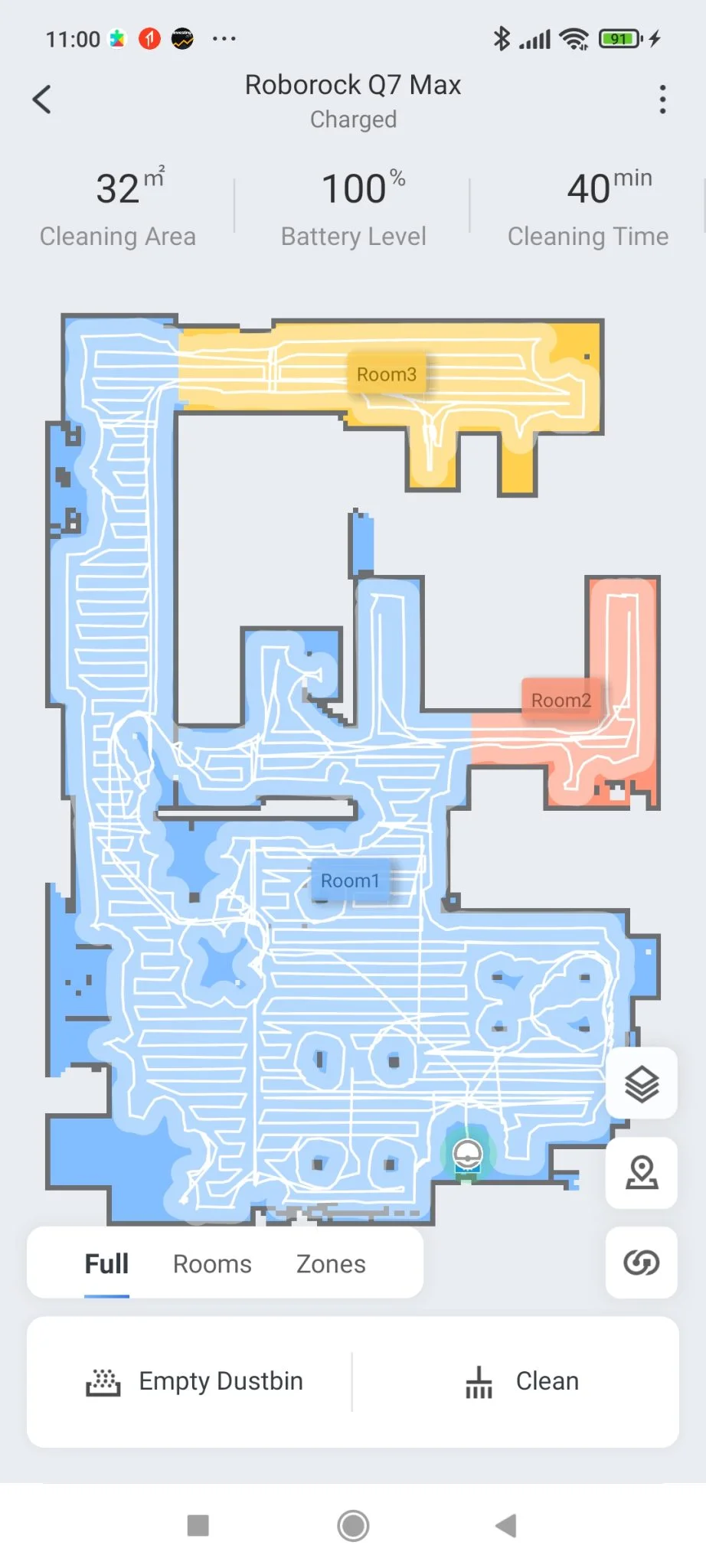Viewport: 706px width, 1568px height.
Task: Tap the swirl icon below the pin button
Action: pos(642,1263)
